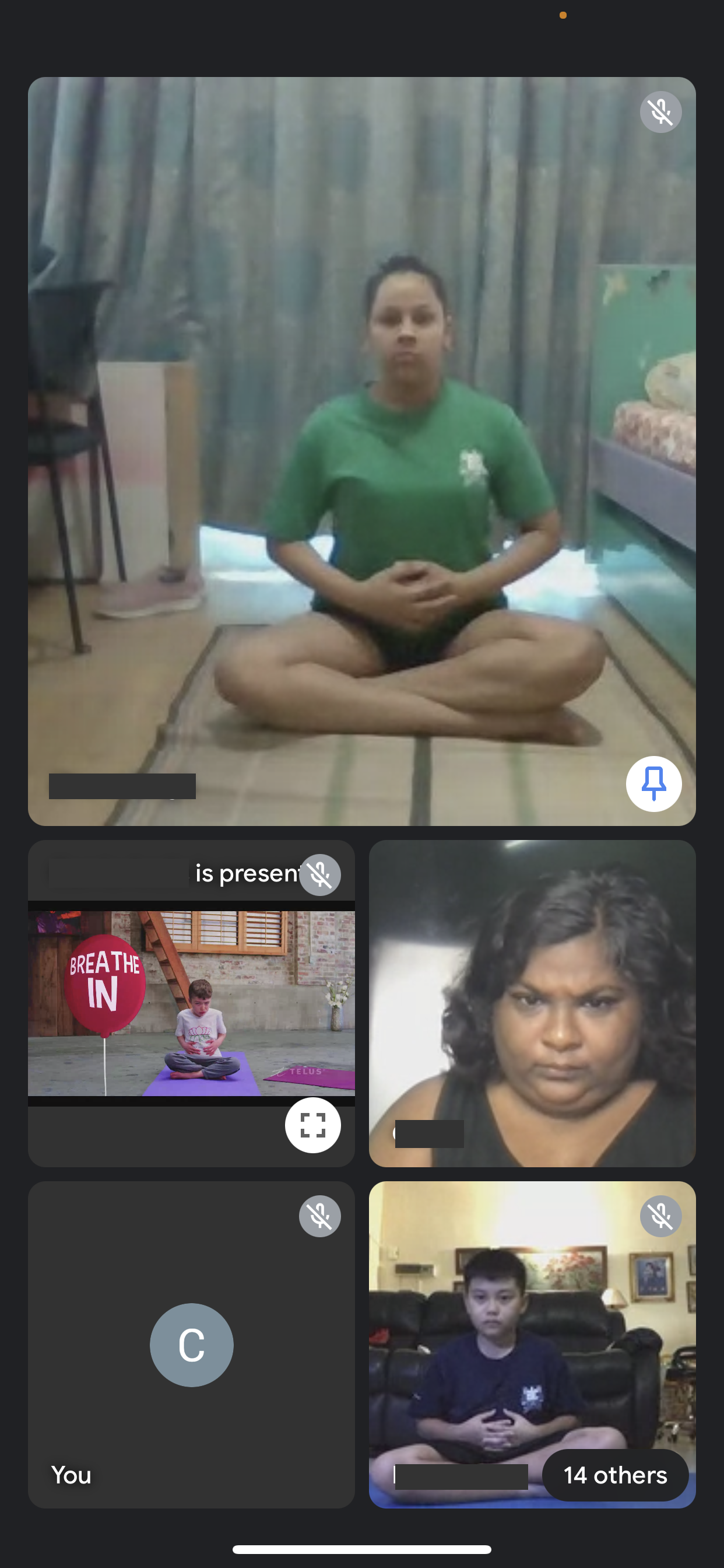Select the Breathe In presentation tile

(191, 1003)
